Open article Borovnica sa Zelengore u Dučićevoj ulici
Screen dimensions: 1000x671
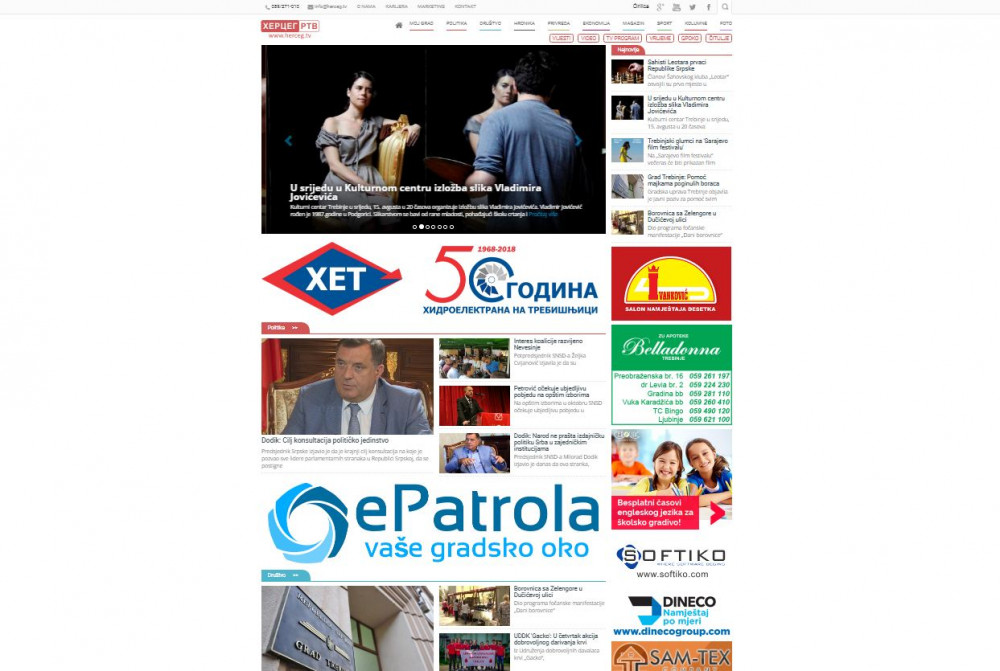(547, 592)
